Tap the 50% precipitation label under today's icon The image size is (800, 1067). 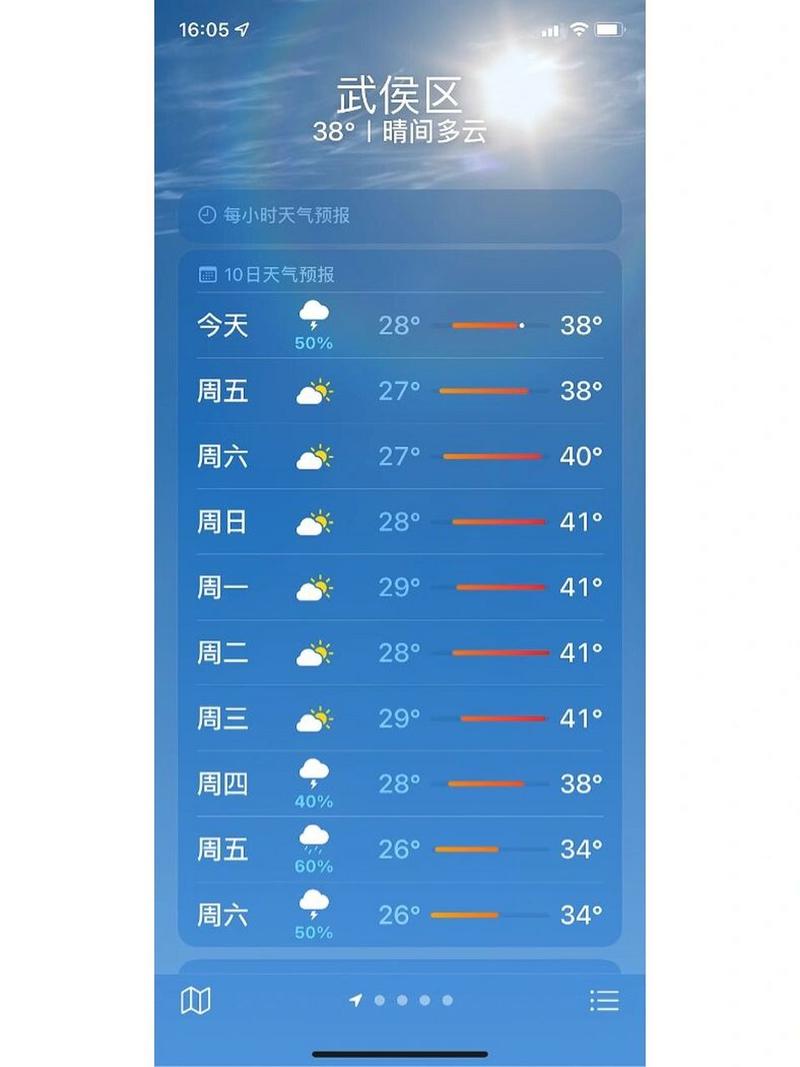[314, 344]
